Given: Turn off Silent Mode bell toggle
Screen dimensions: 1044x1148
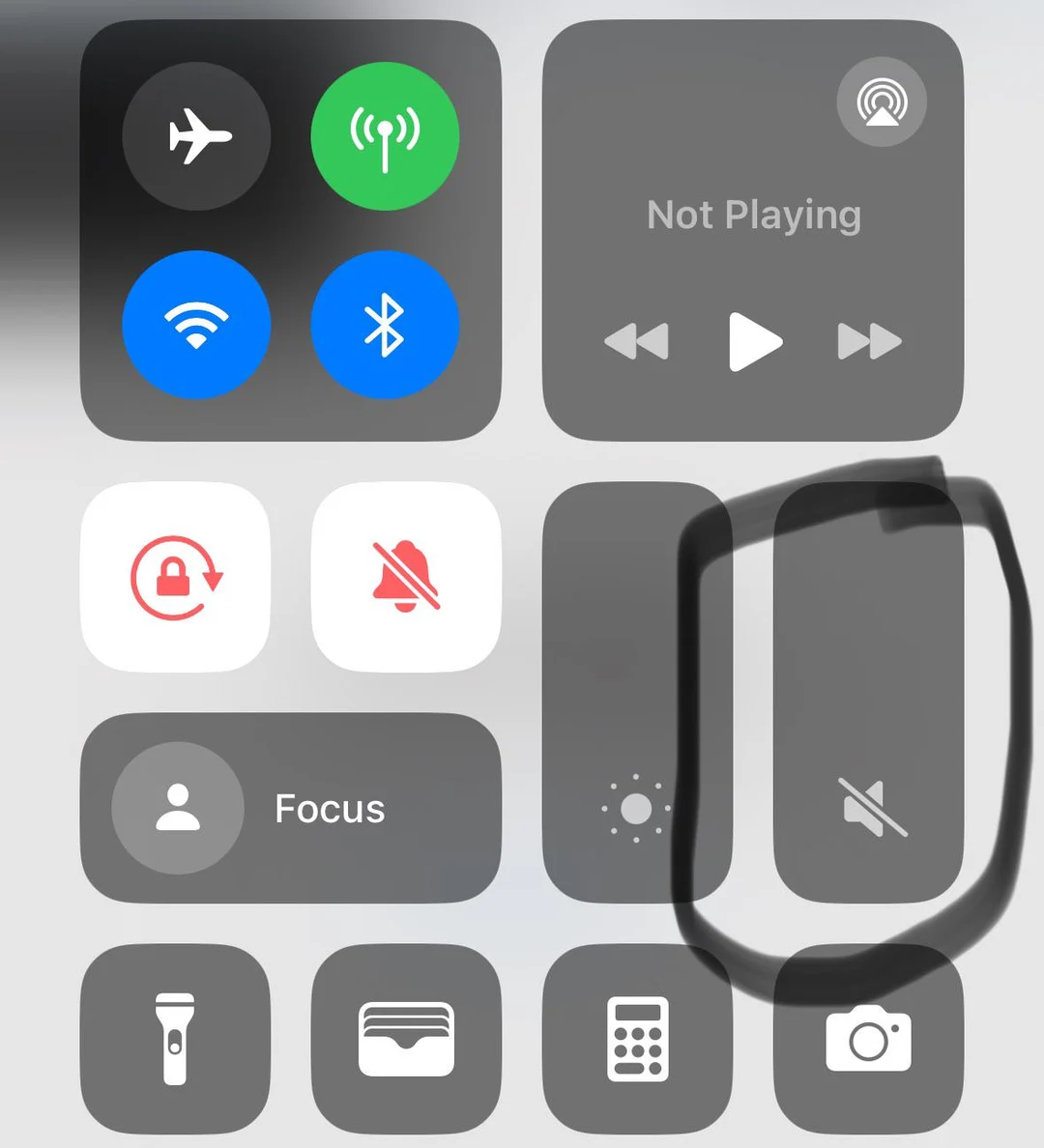Looking at the screenshot, I should click(406, 577).
